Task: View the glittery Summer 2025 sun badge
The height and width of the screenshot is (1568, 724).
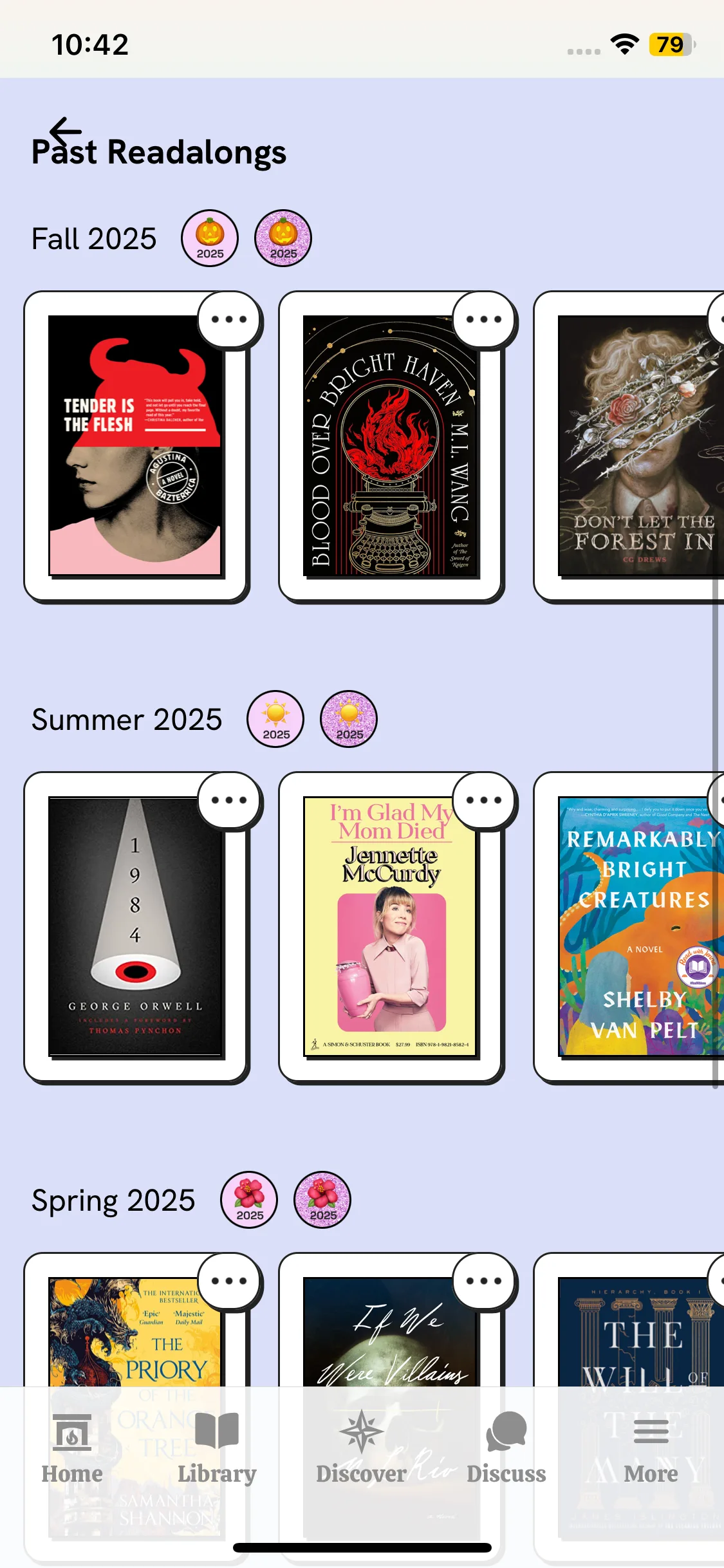Action: pyautogui.click(x=349, y=719)
